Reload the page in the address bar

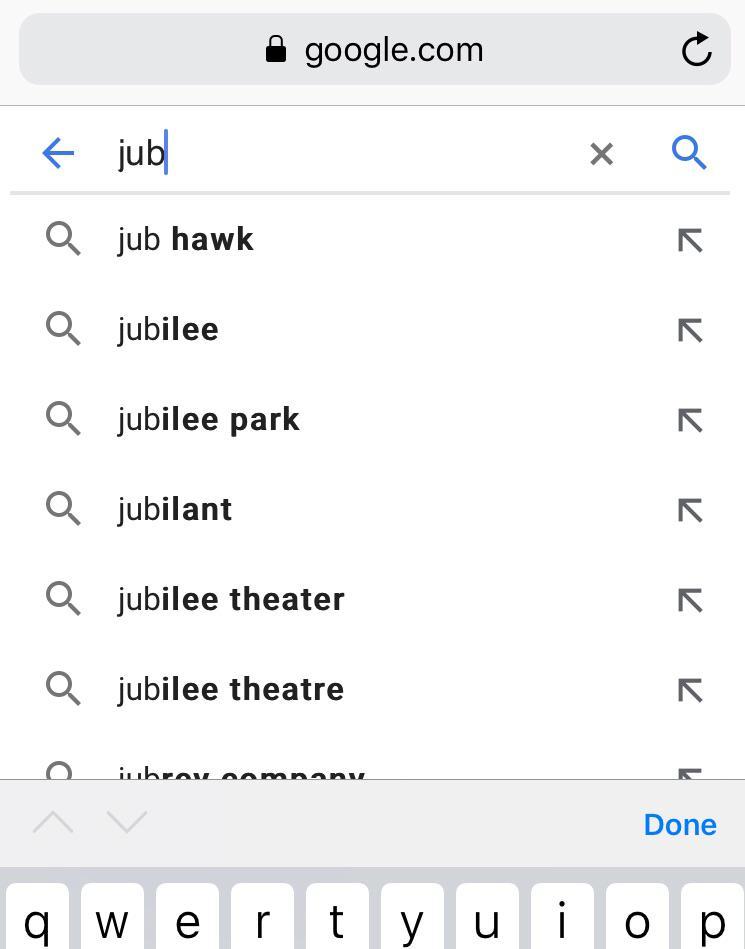coord(696,49)
